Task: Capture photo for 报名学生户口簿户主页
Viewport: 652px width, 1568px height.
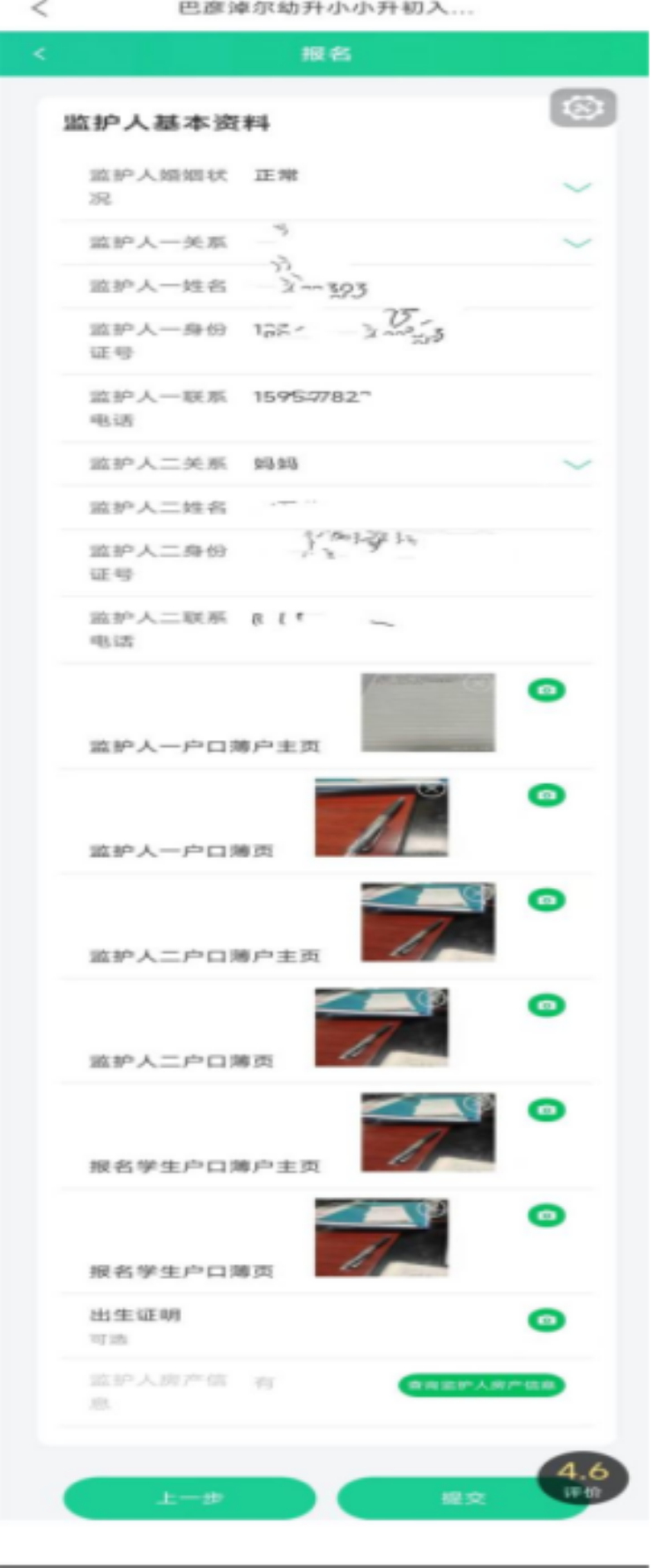Action: 546,1110
